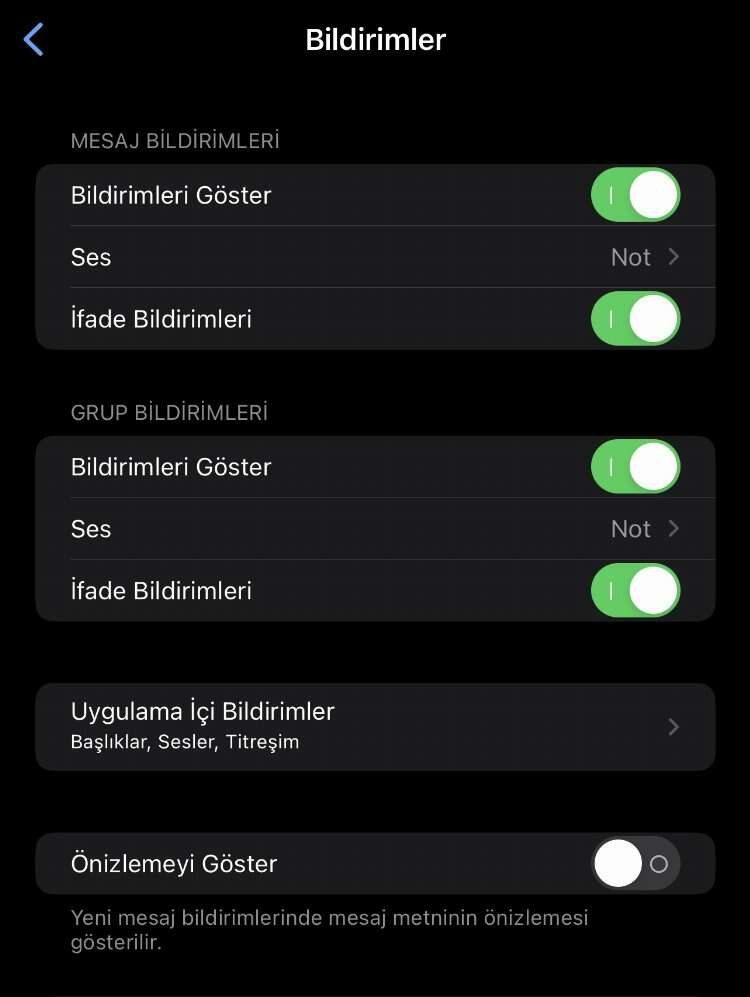The height and width of the screenshot is (997, 750).
Task: Go back from the Bildirimler screen
Action: click(x=34, y=40)
